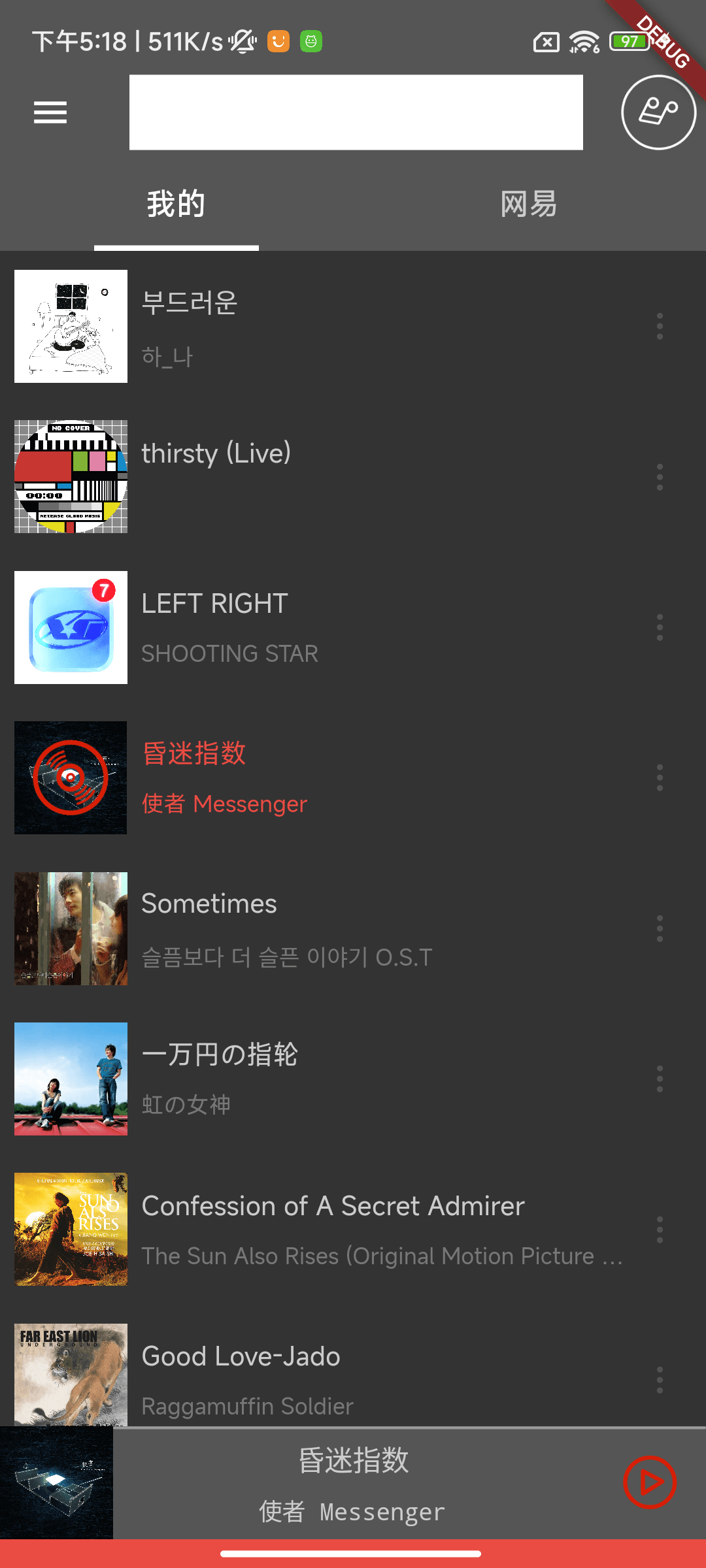Open more options for 부드러운
The height and width of the screenshot is (1568, 706).
click(x=660, y=327)
